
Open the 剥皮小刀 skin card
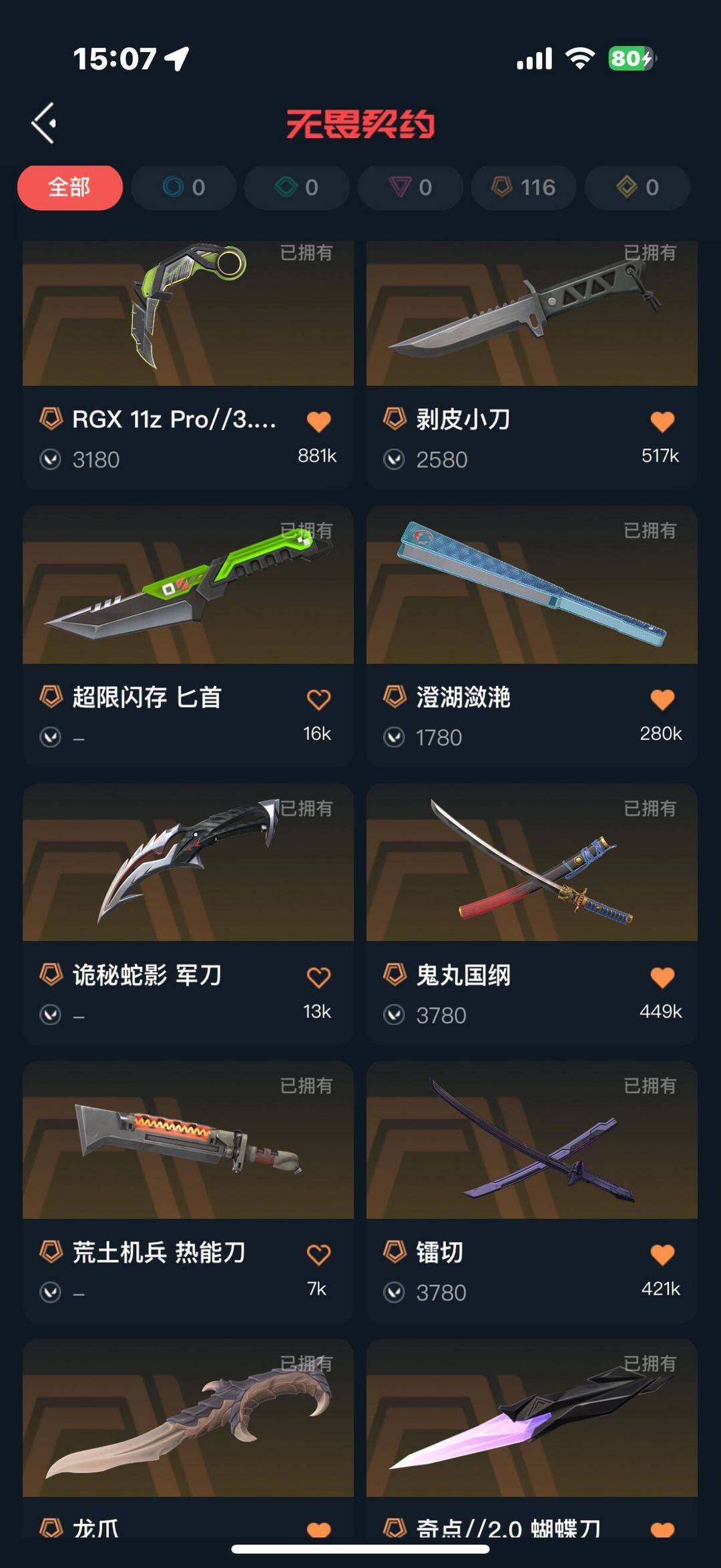click(532, 365)
